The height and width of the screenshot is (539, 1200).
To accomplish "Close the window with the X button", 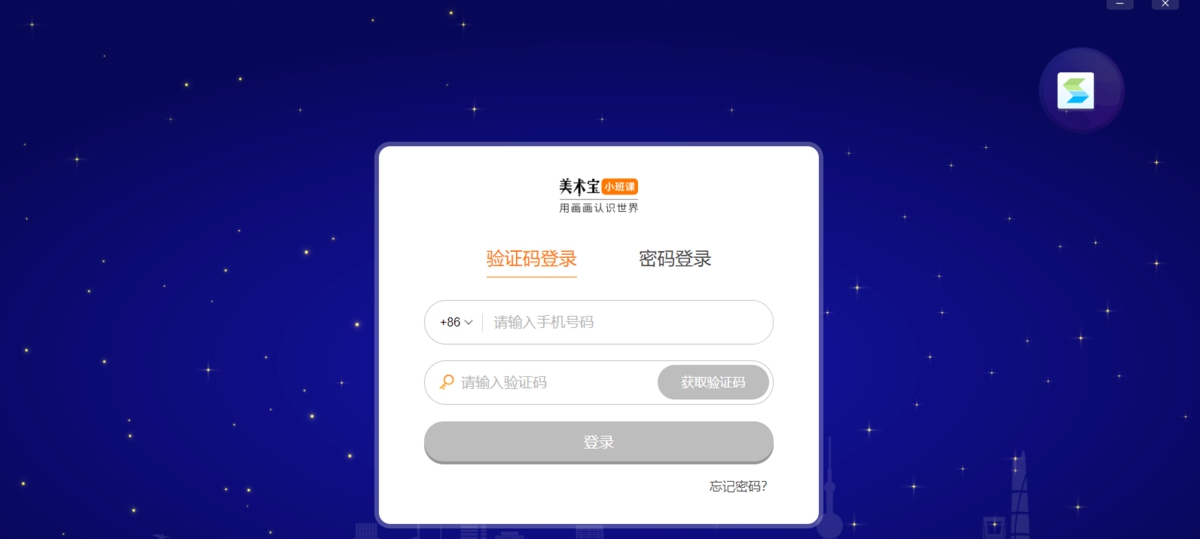I will pyautogui.click(x=1164, y=4).
